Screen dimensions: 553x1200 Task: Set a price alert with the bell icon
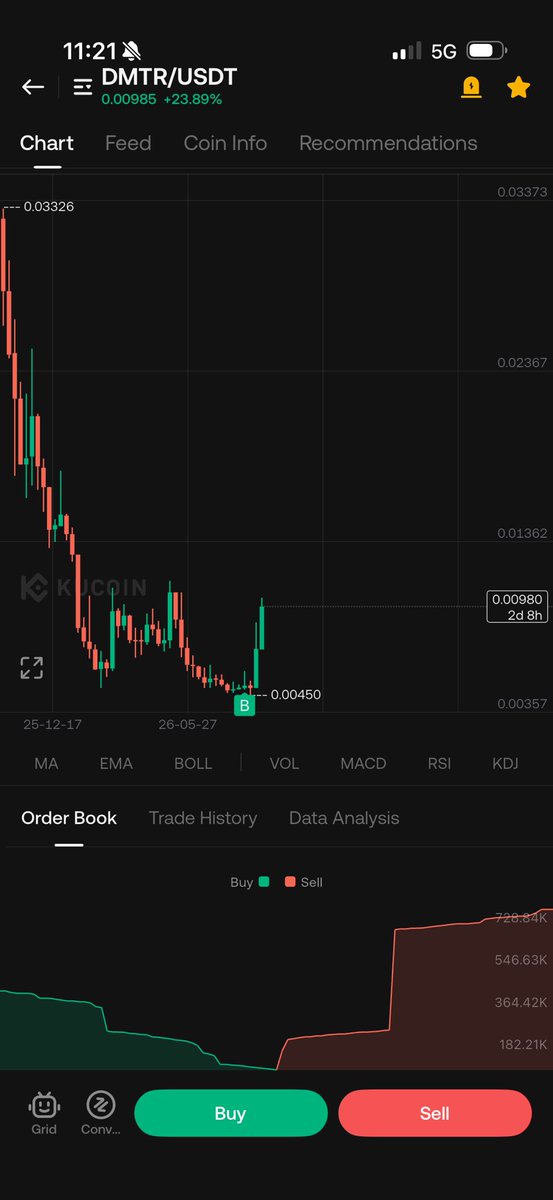pyautogui.click(x=470, y=87)
